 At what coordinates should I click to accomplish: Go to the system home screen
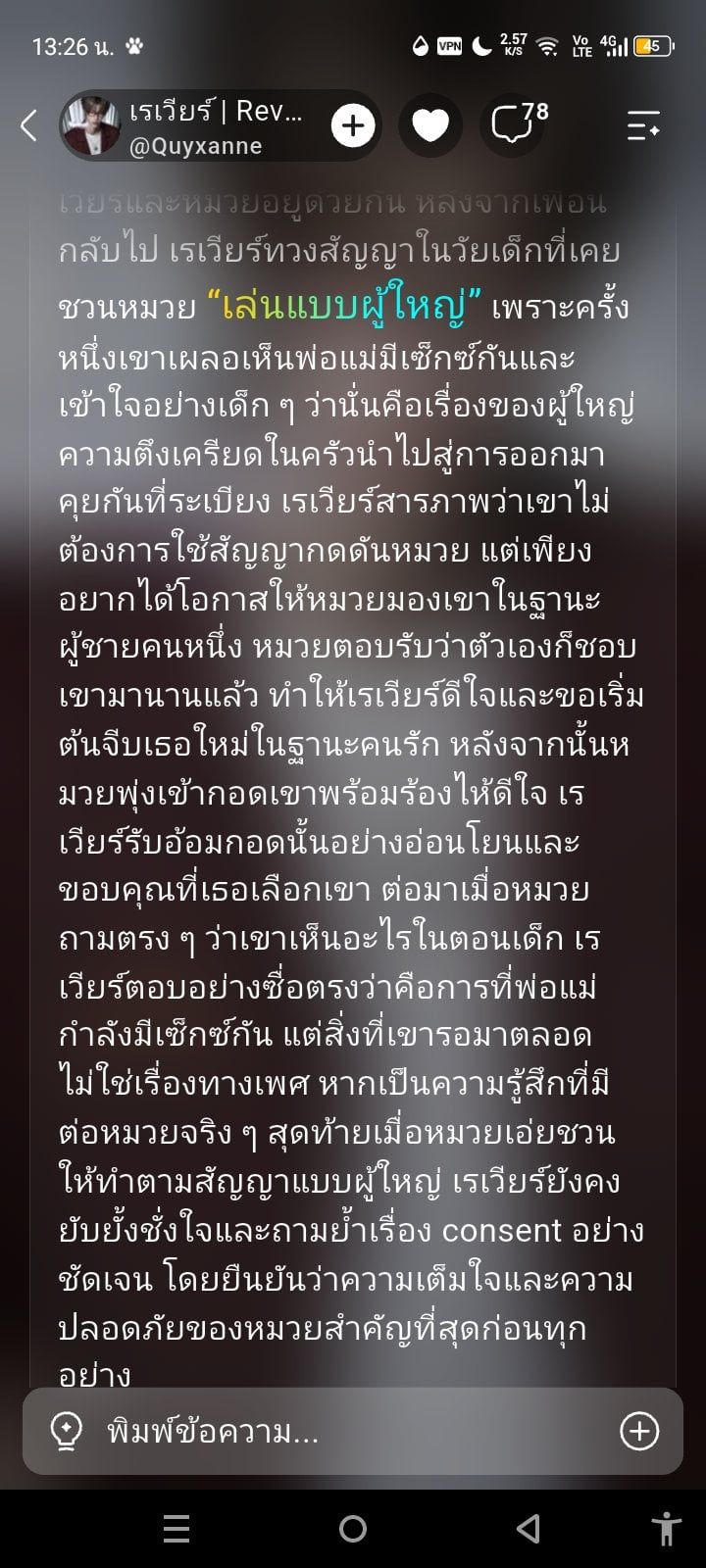[353, 1529]
